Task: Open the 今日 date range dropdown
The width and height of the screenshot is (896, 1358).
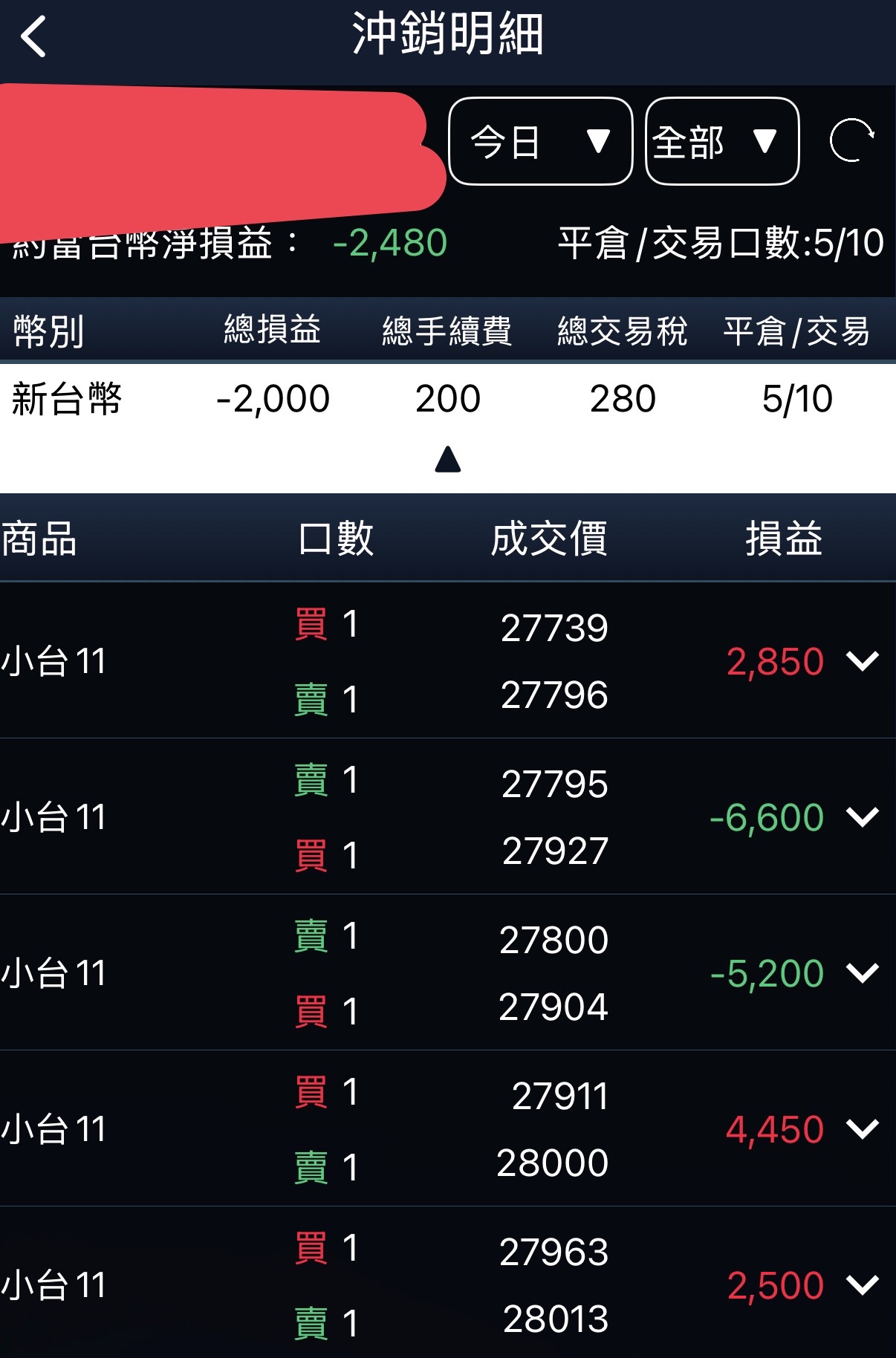Action: [x=540, y=141]
